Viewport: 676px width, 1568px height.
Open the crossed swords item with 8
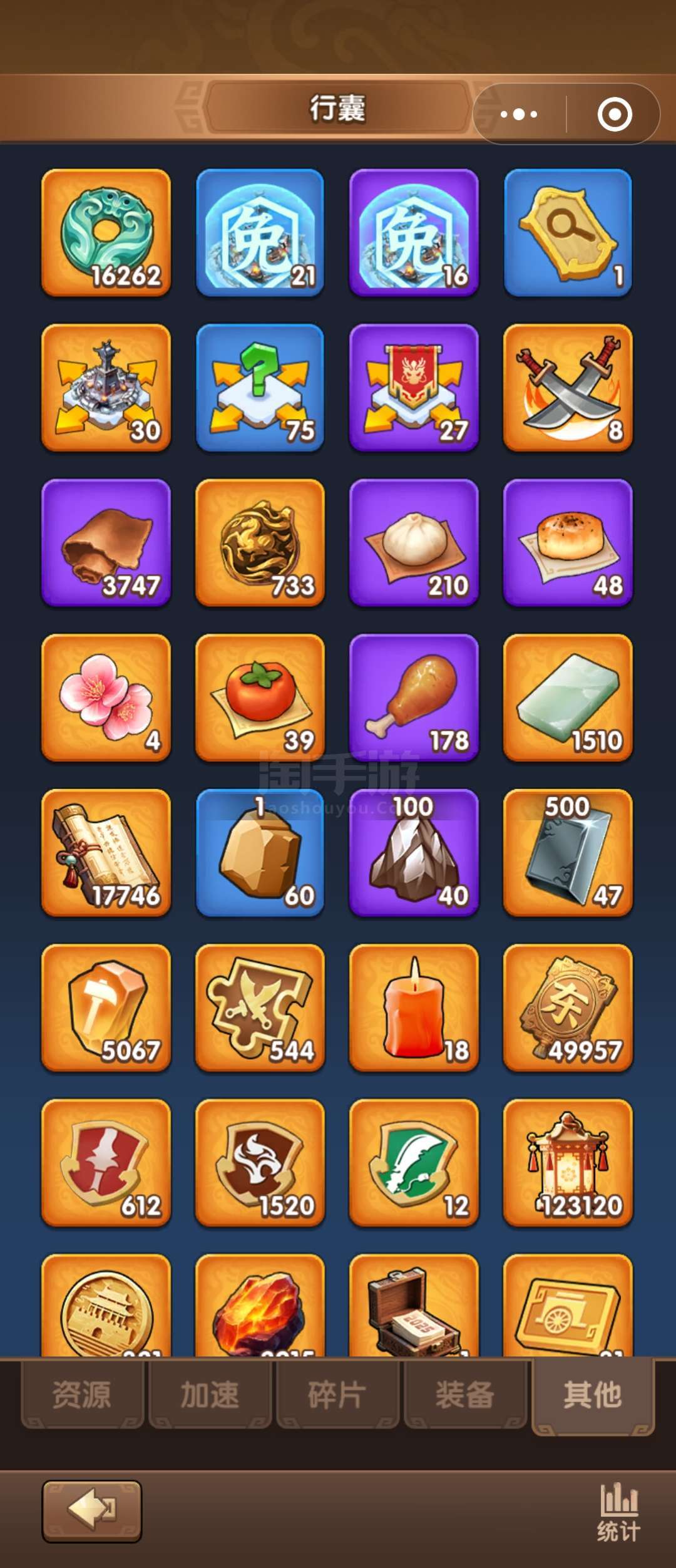(x=568, y=387)
